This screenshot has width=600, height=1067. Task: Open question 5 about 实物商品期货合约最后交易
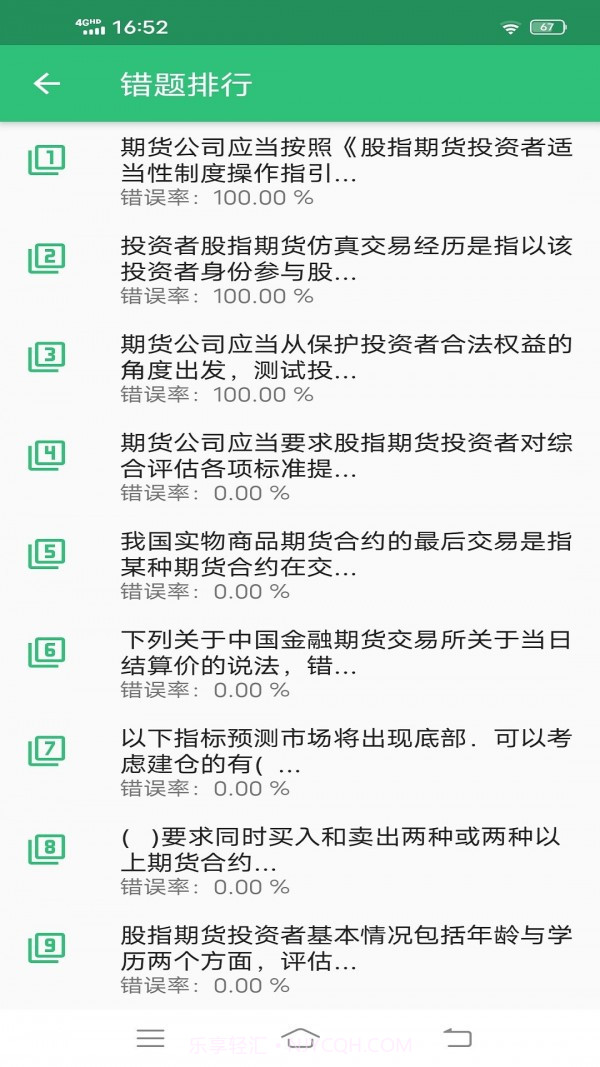pos(345,555)
